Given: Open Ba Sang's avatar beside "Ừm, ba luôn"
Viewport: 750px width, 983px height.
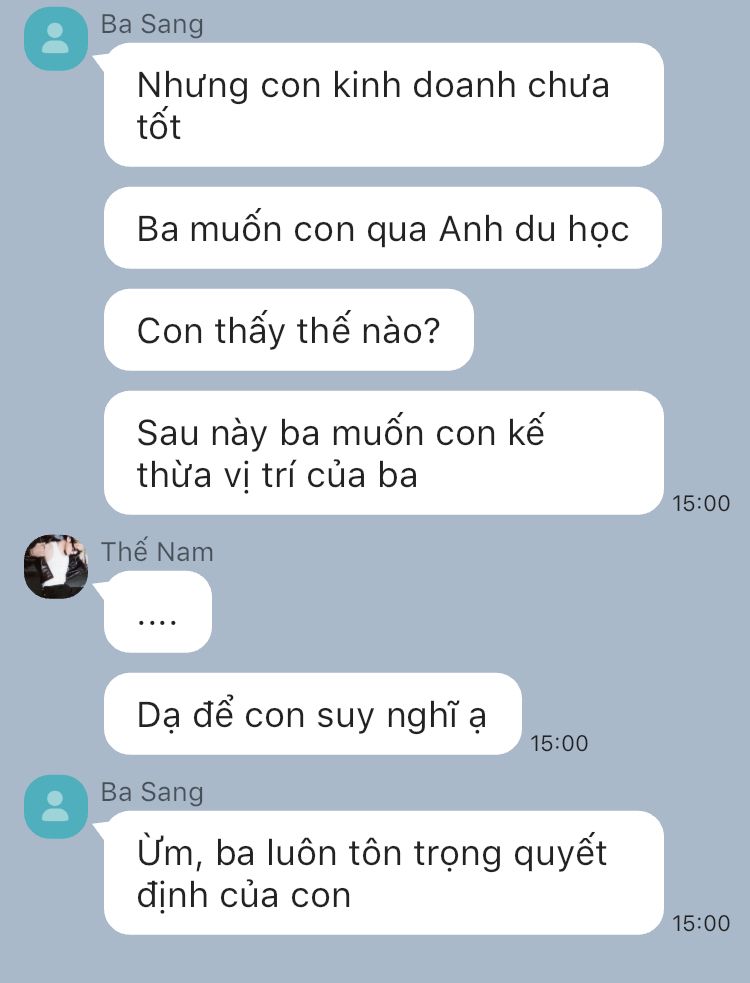Looking at the screenshot, I should [x=56, y=806].
